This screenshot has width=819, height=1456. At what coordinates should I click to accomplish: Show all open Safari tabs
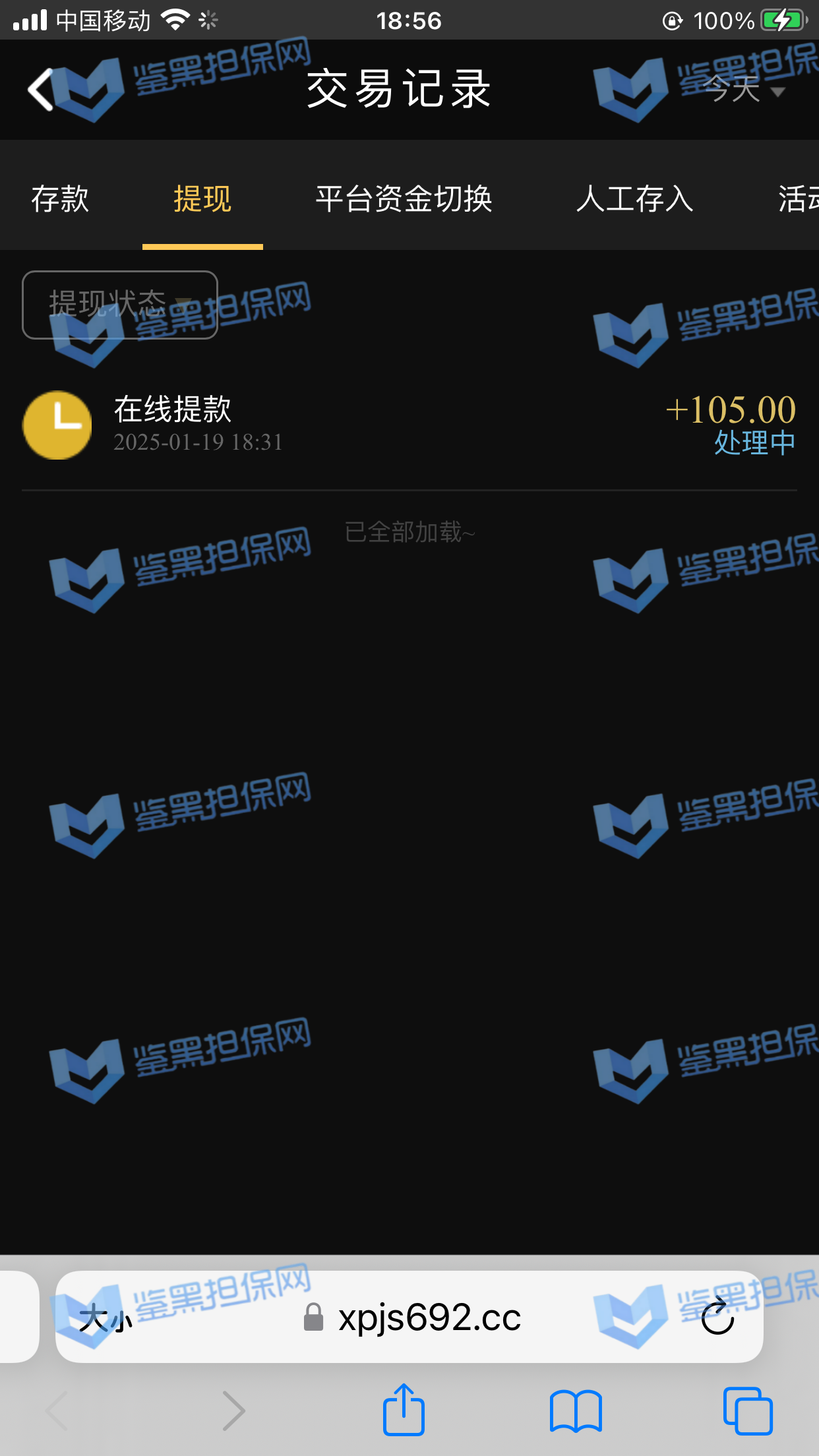coord(747,1411)
